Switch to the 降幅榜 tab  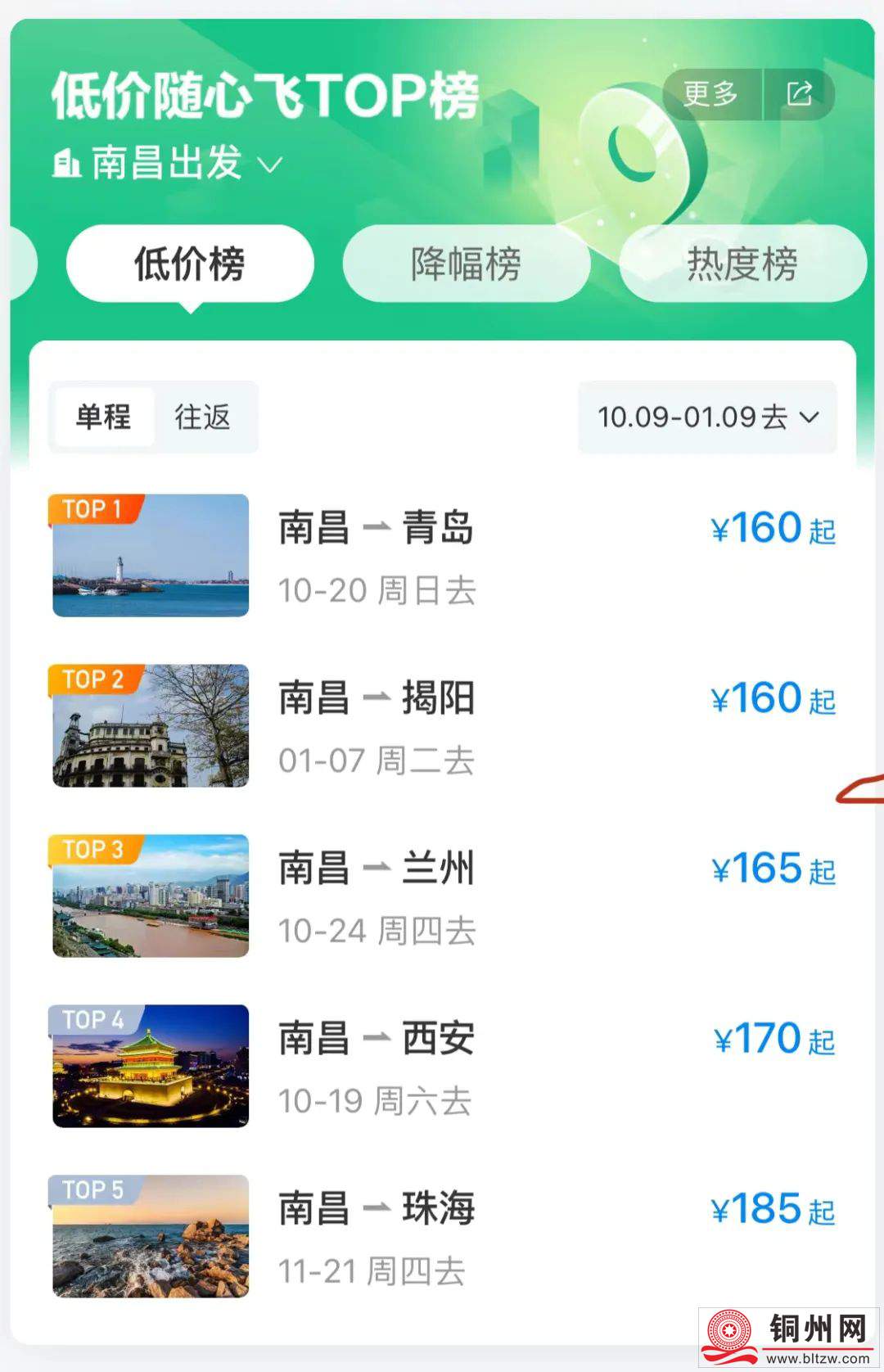(466, 264)
